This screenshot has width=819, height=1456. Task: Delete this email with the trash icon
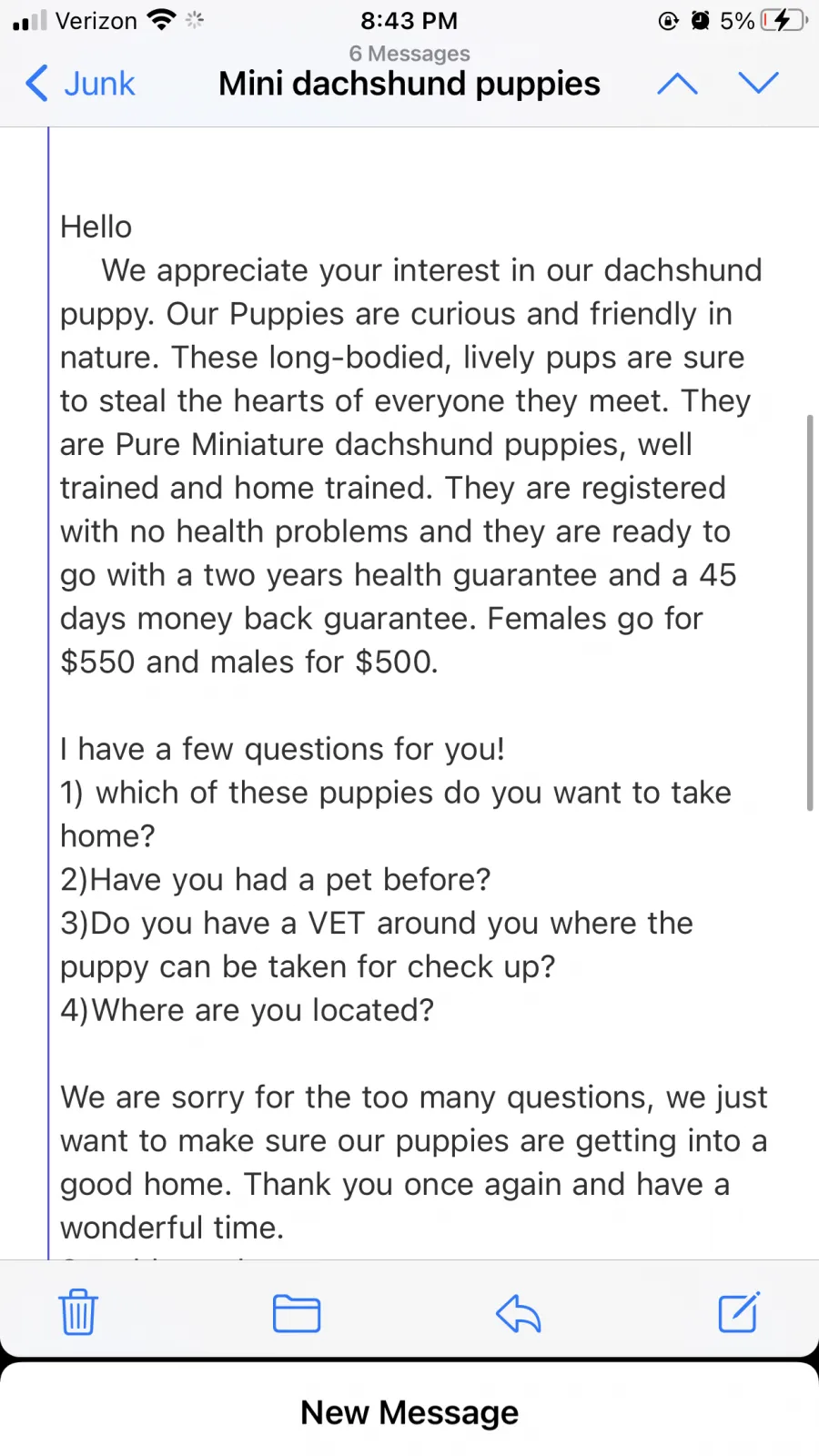pos(78,1312)
